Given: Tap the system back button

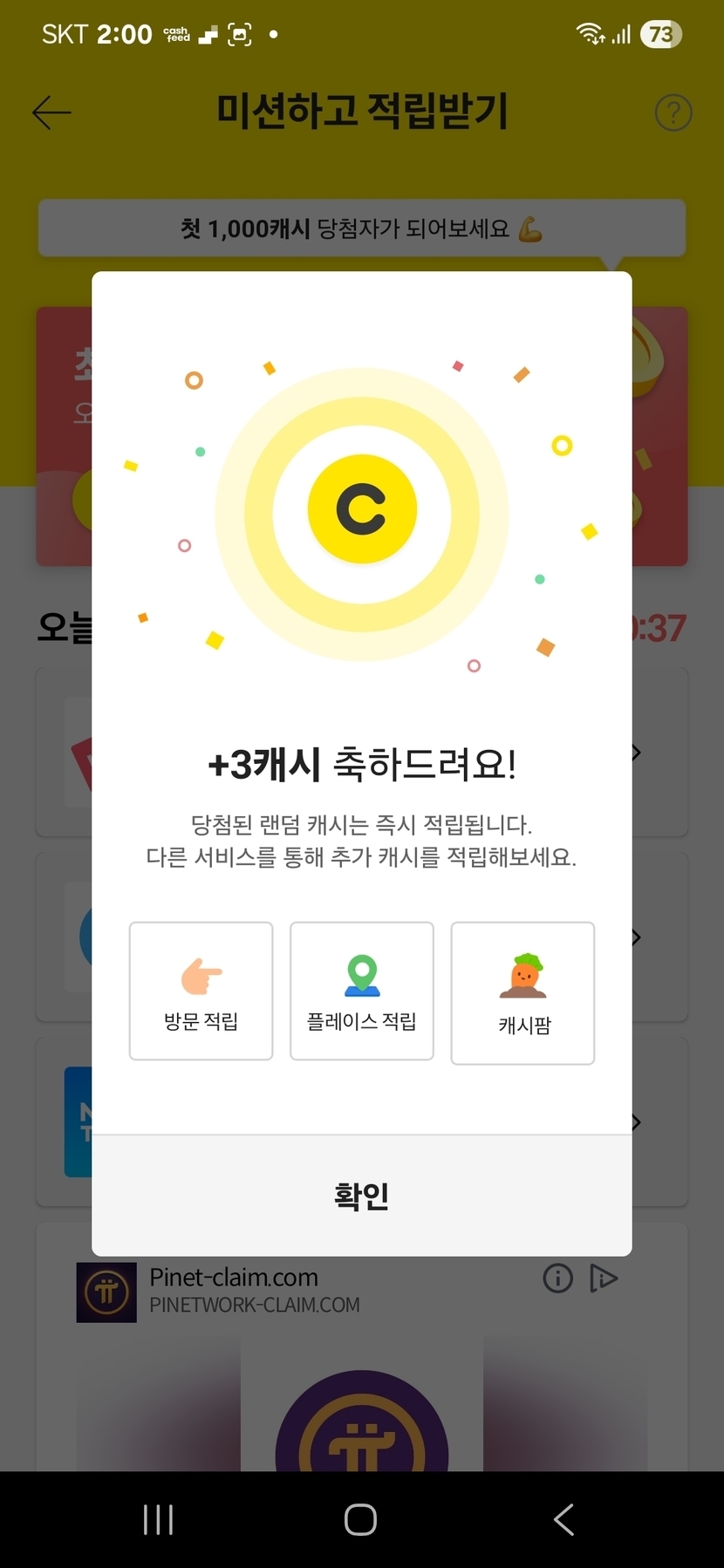Looking at the screenshot, I should coord(563,1520).
